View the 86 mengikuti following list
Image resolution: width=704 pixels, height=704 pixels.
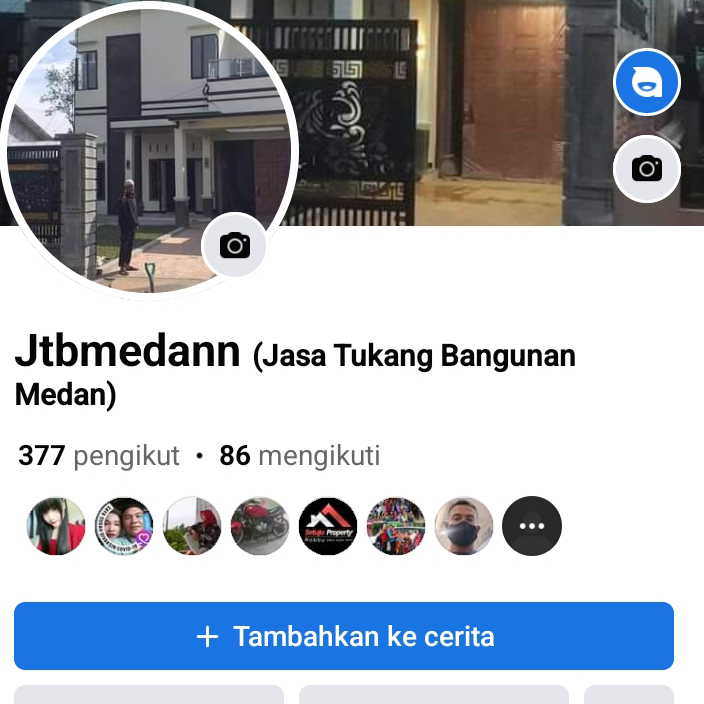(300, 456)
